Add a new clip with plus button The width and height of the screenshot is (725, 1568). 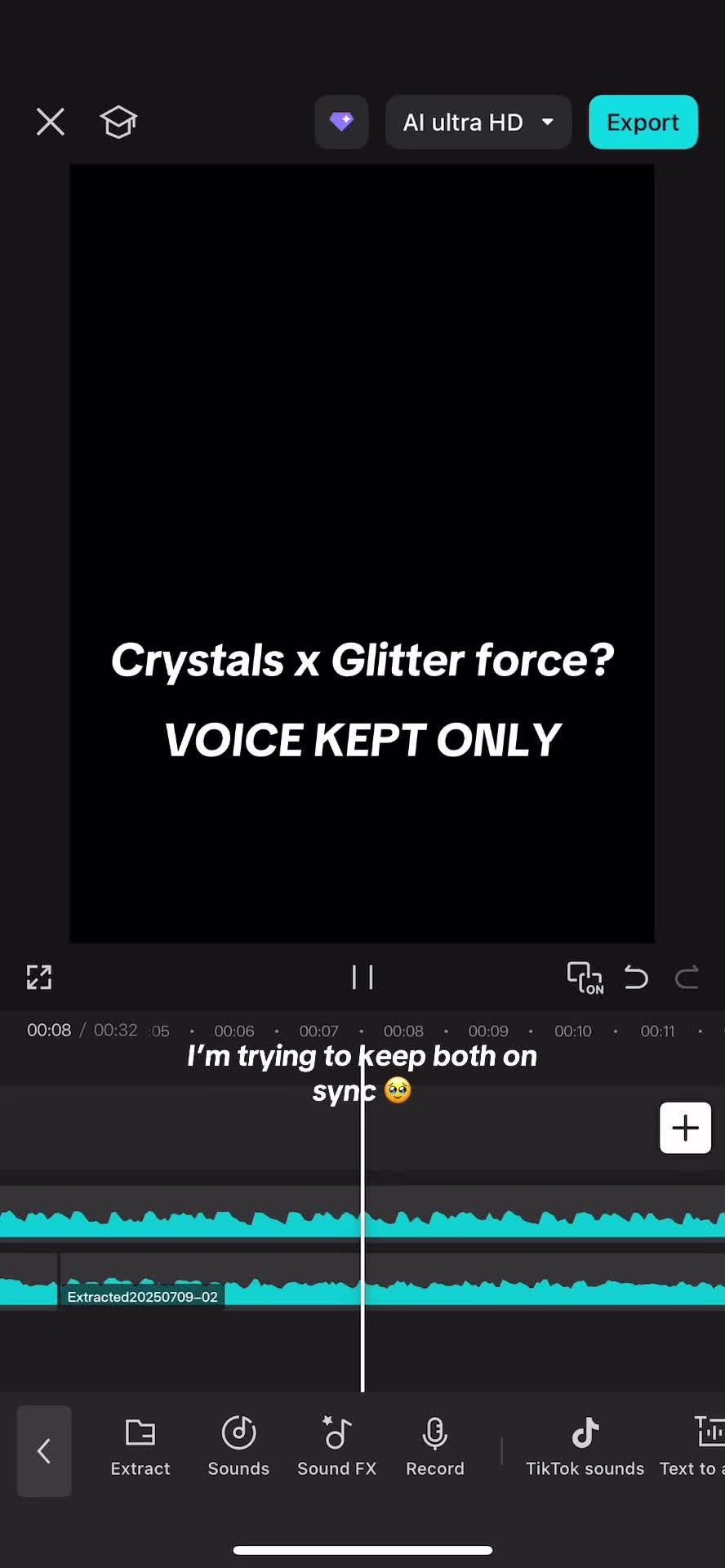pyautogui.click(x=686, y=1128)
